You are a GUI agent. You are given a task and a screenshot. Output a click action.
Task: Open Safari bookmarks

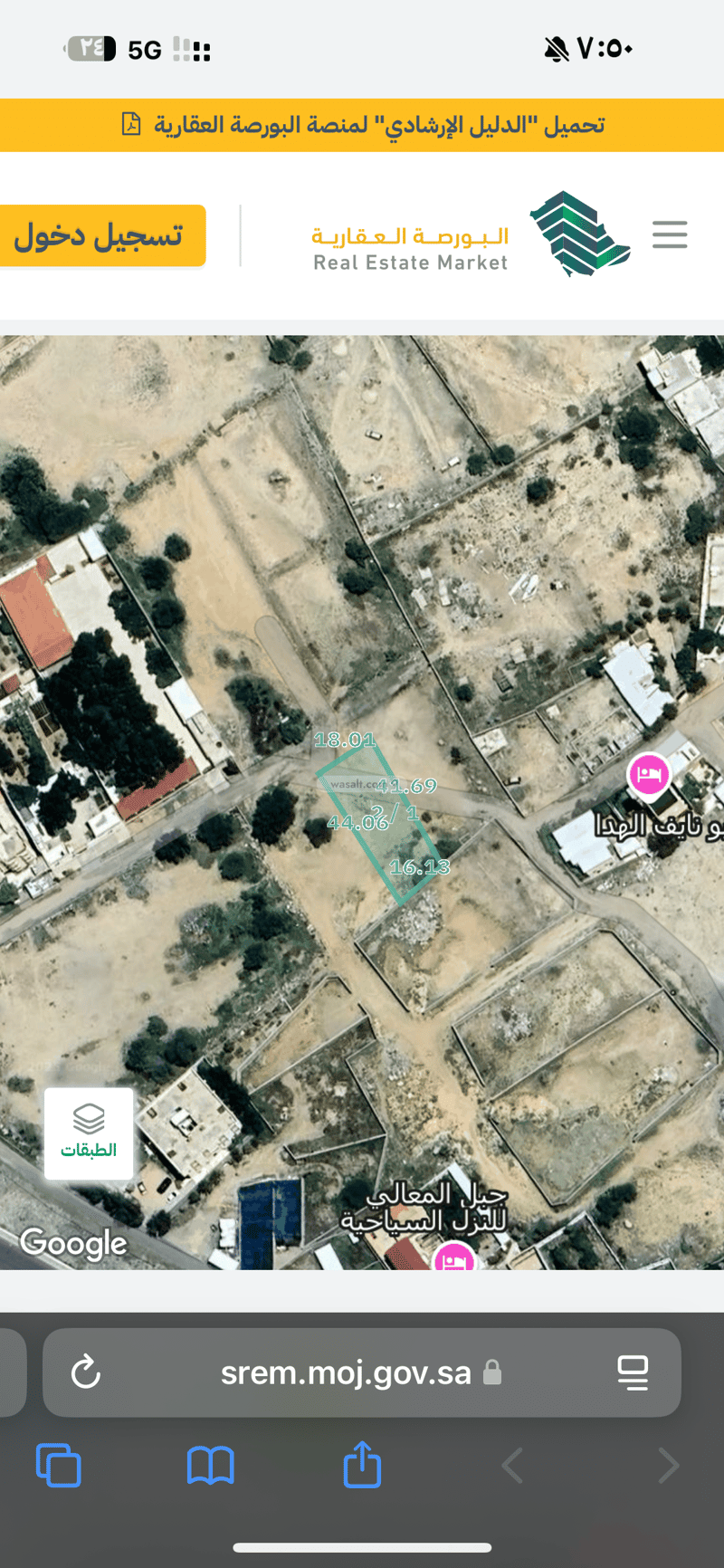click(x=210, y=1465)
